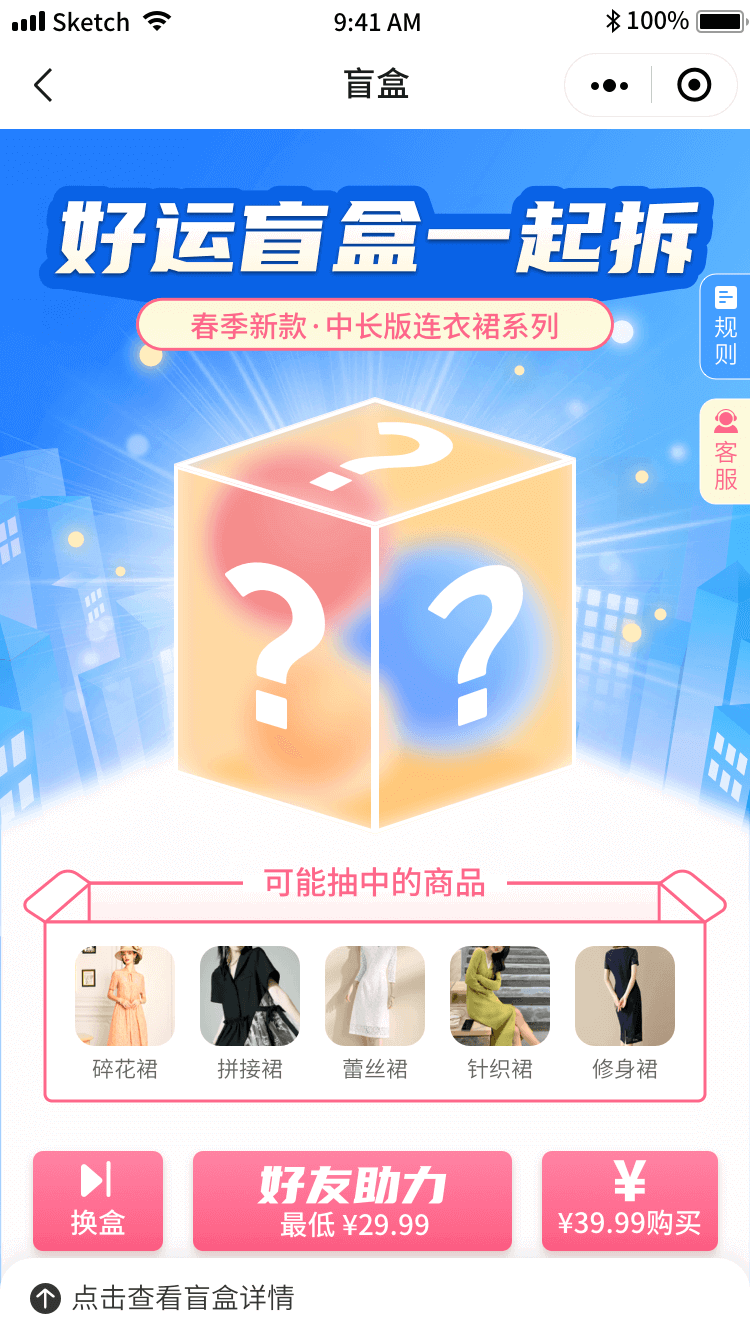The height and width of the screenshot is (1338, 750).
Task: Go back using the top-left arrow
Action: coord(43,86)
